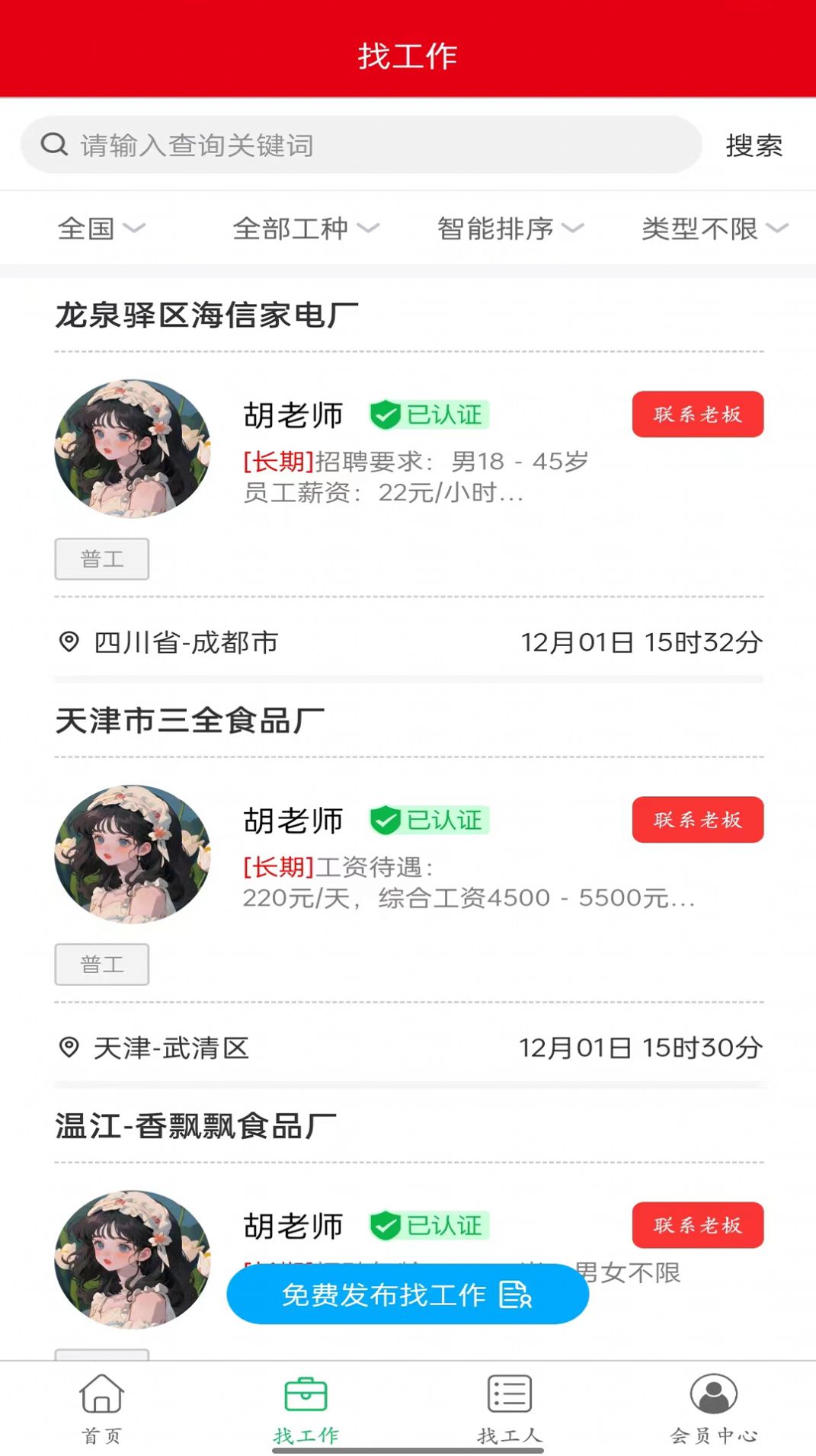Click teacher 胡老师 avatar thumbnail
Screen dimensions: 816x1456
pos(132,446)
